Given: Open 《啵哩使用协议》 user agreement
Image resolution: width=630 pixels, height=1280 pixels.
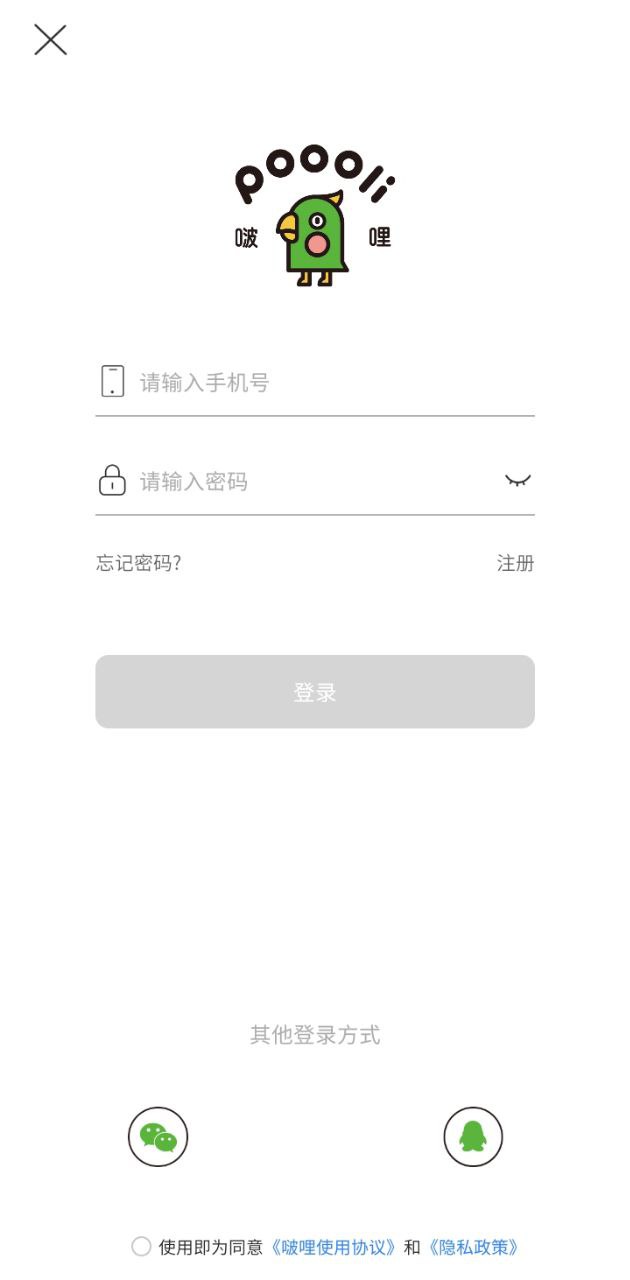Looking at the screenshot, I should (x=334, y=1247).
